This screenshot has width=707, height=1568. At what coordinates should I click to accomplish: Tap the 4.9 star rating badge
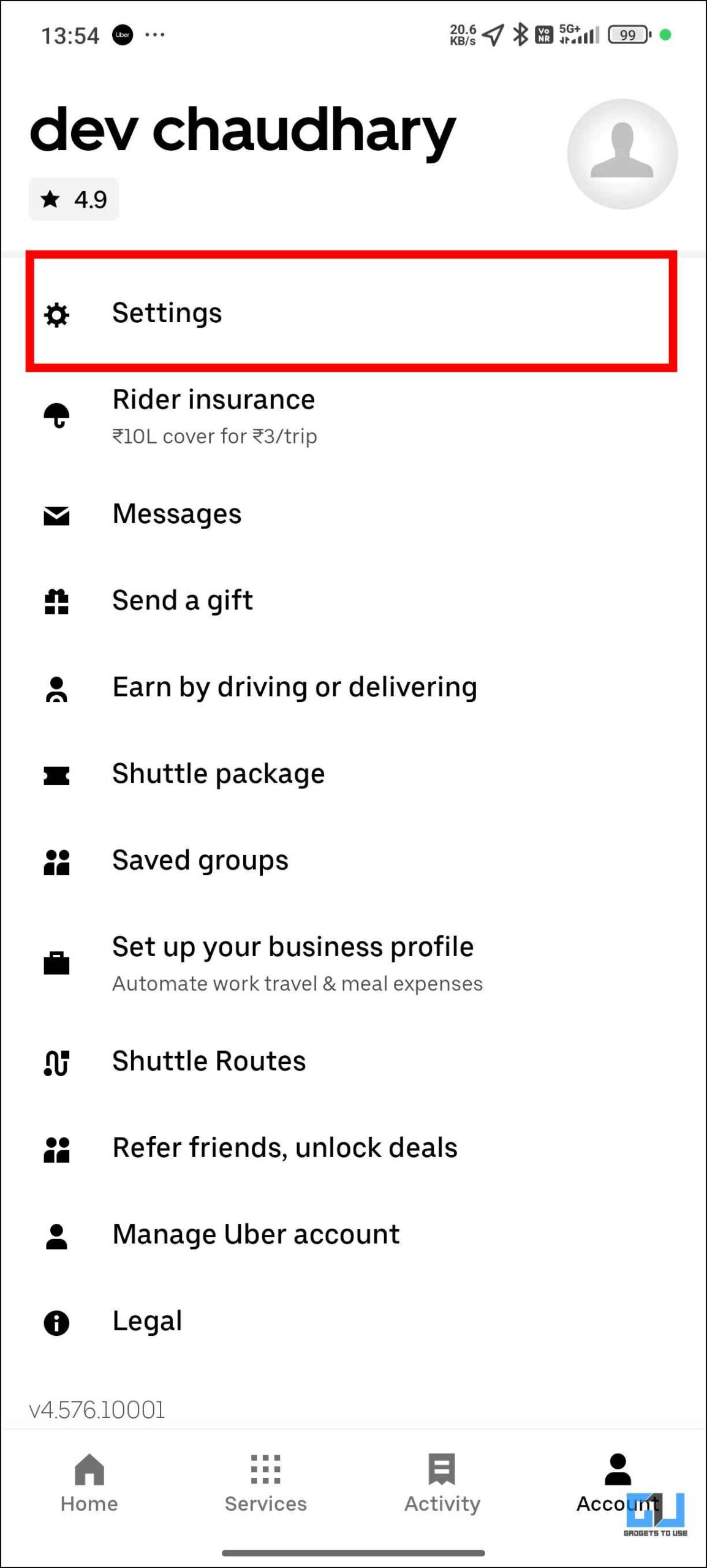tap(74, 199)
